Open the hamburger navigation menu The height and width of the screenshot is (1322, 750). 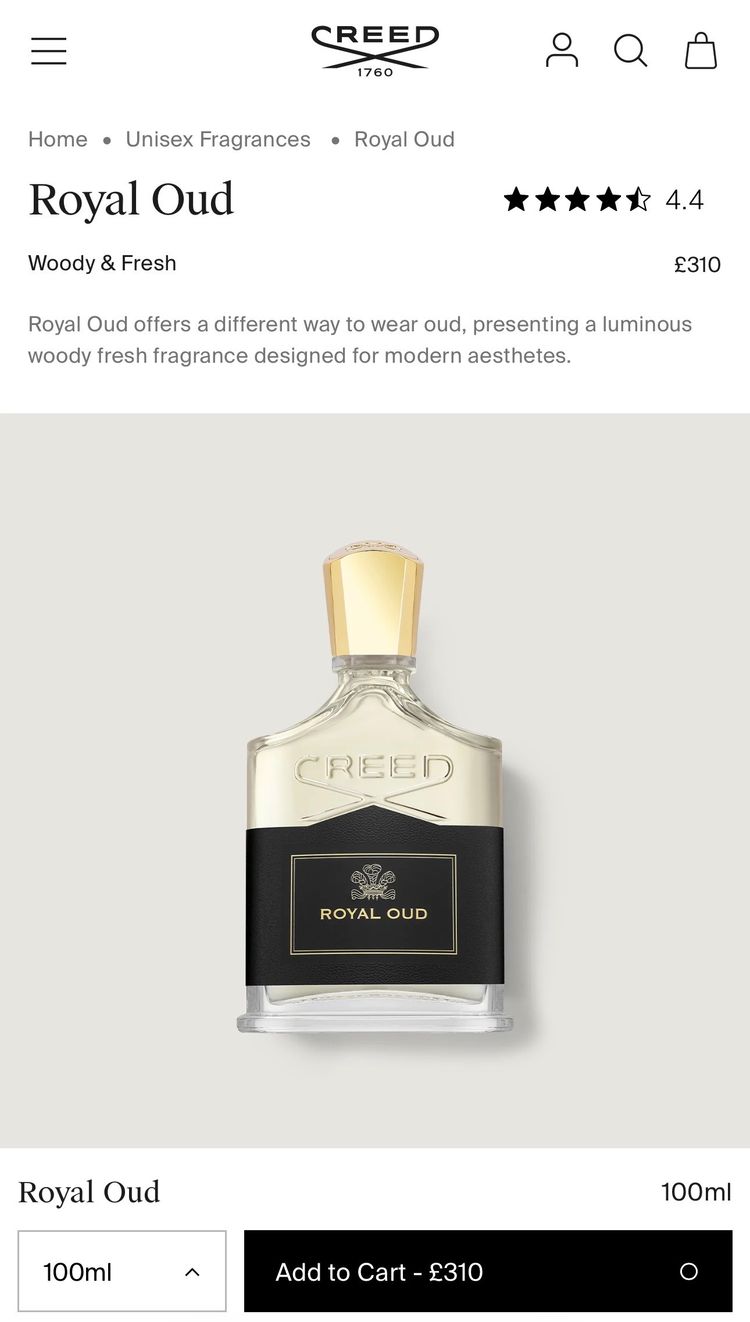click(48, 50)
